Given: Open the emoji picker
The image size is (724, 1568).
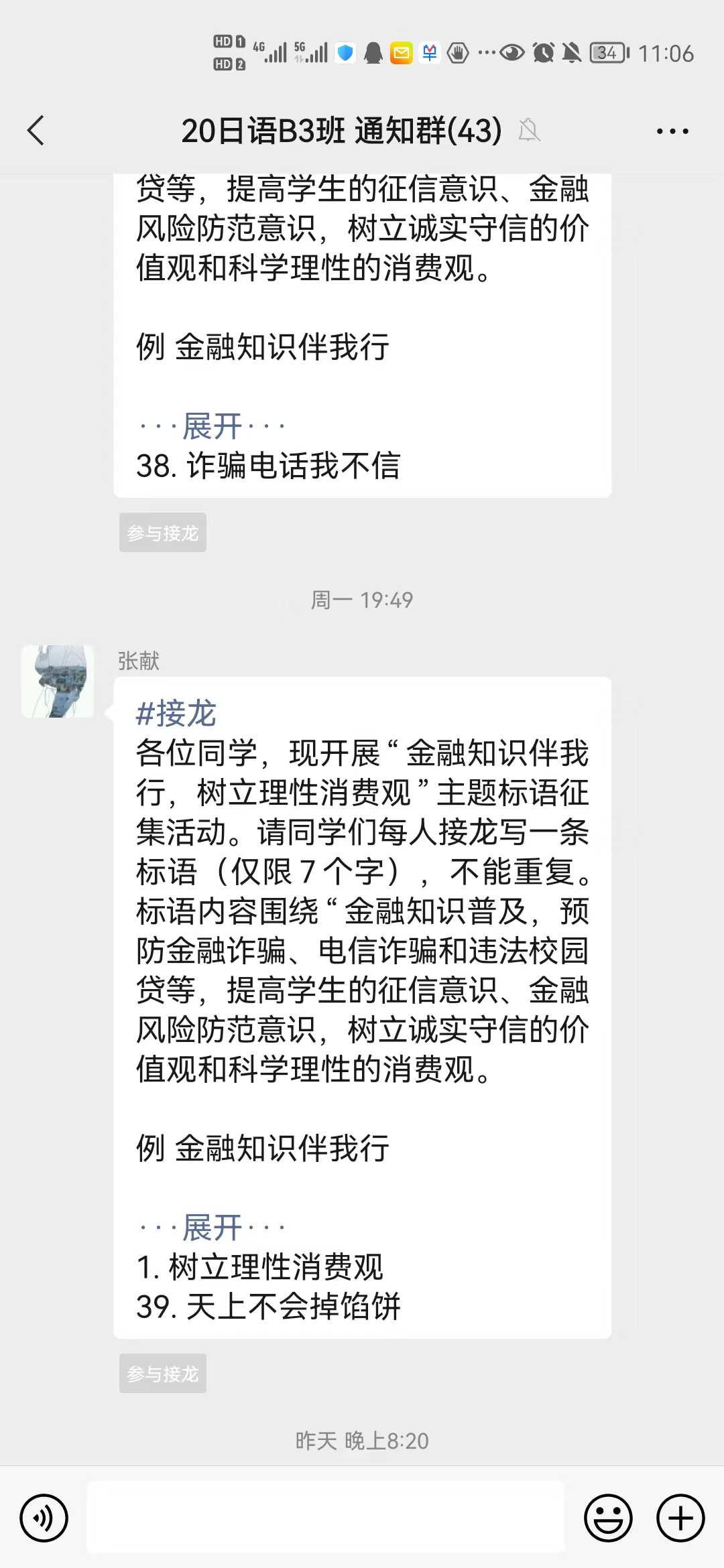Looking at the screenshot, I should pyautogui.click(x=608, y=1518).
